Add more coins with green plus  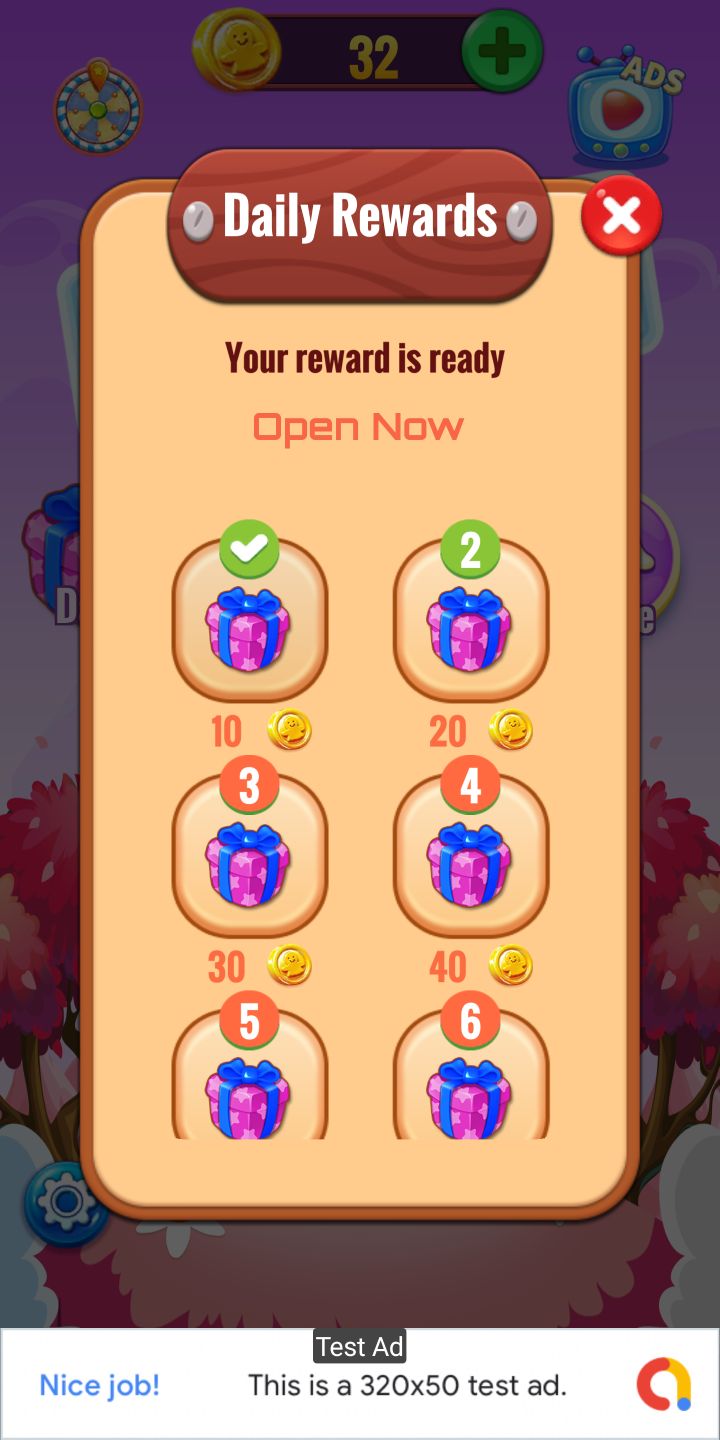[502, 51]
